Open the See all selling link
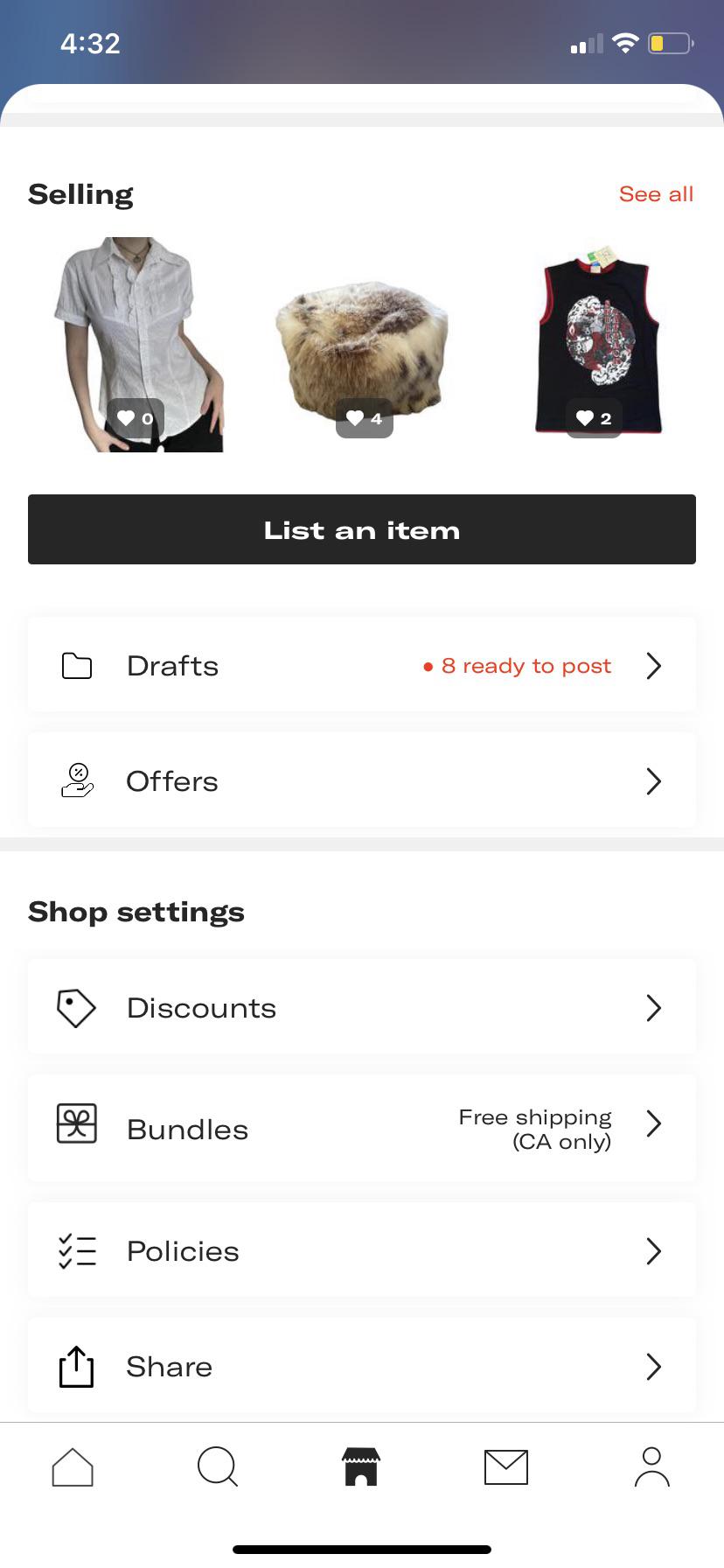The height and width of the screenshot is (1568, 724). [656, 193]
